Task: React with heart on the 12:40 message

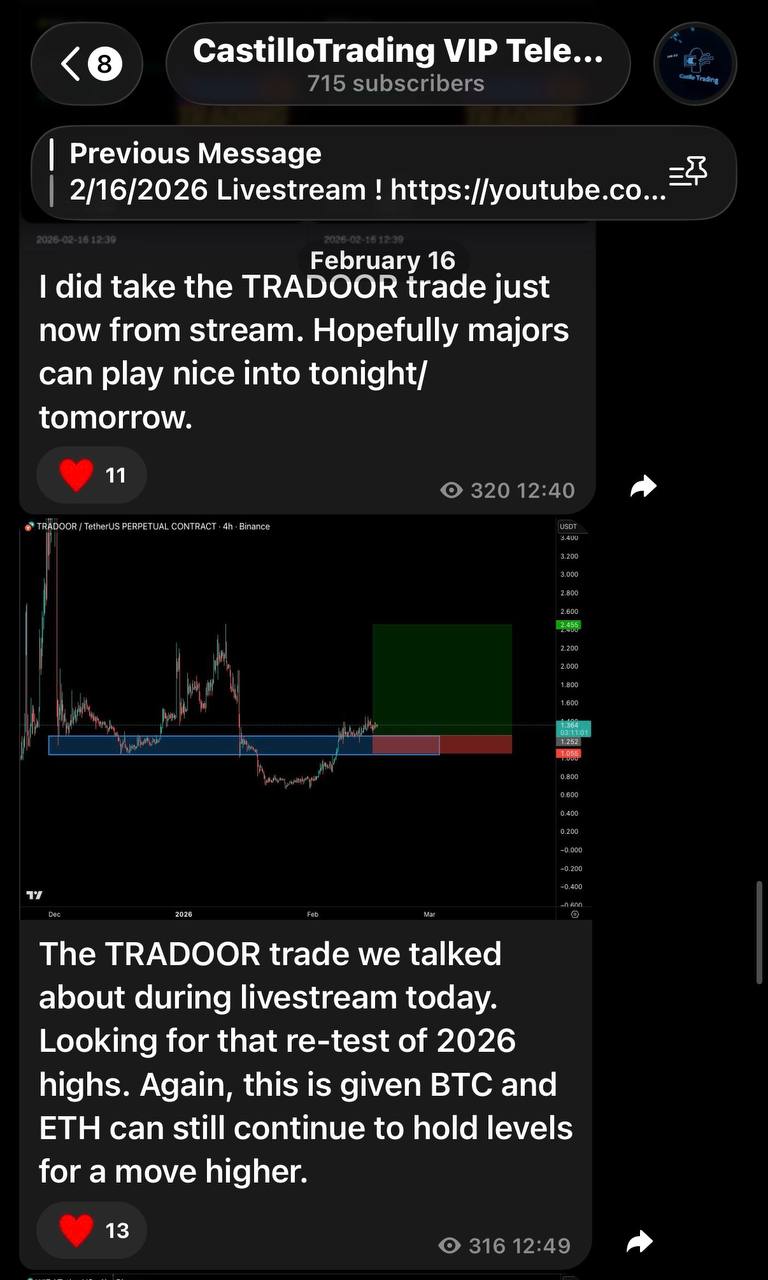Action: (92, 475)
